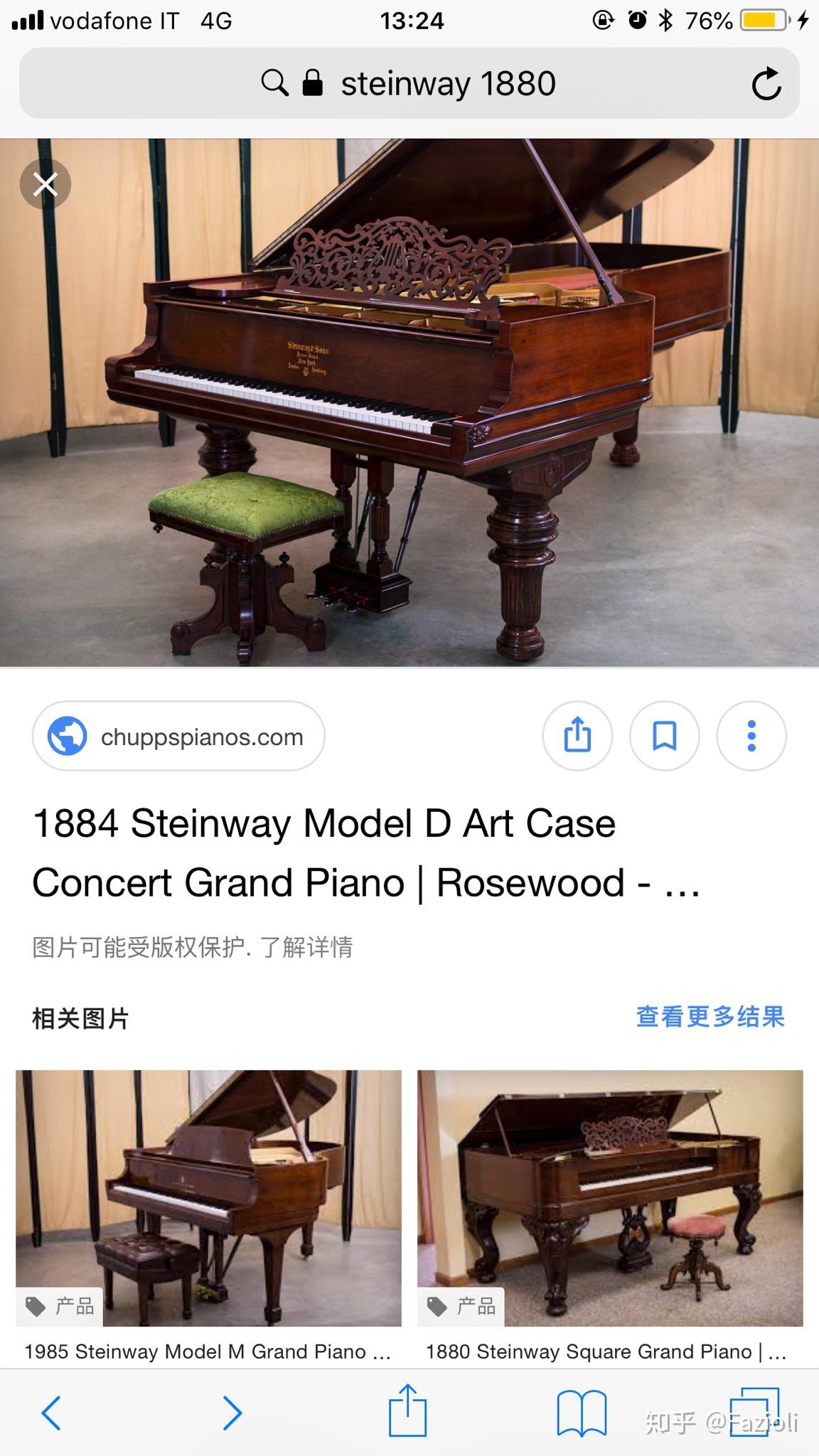Tap 了解详情 to learn about copyright
The image size is (819, 1456).
tap(306, 947)
